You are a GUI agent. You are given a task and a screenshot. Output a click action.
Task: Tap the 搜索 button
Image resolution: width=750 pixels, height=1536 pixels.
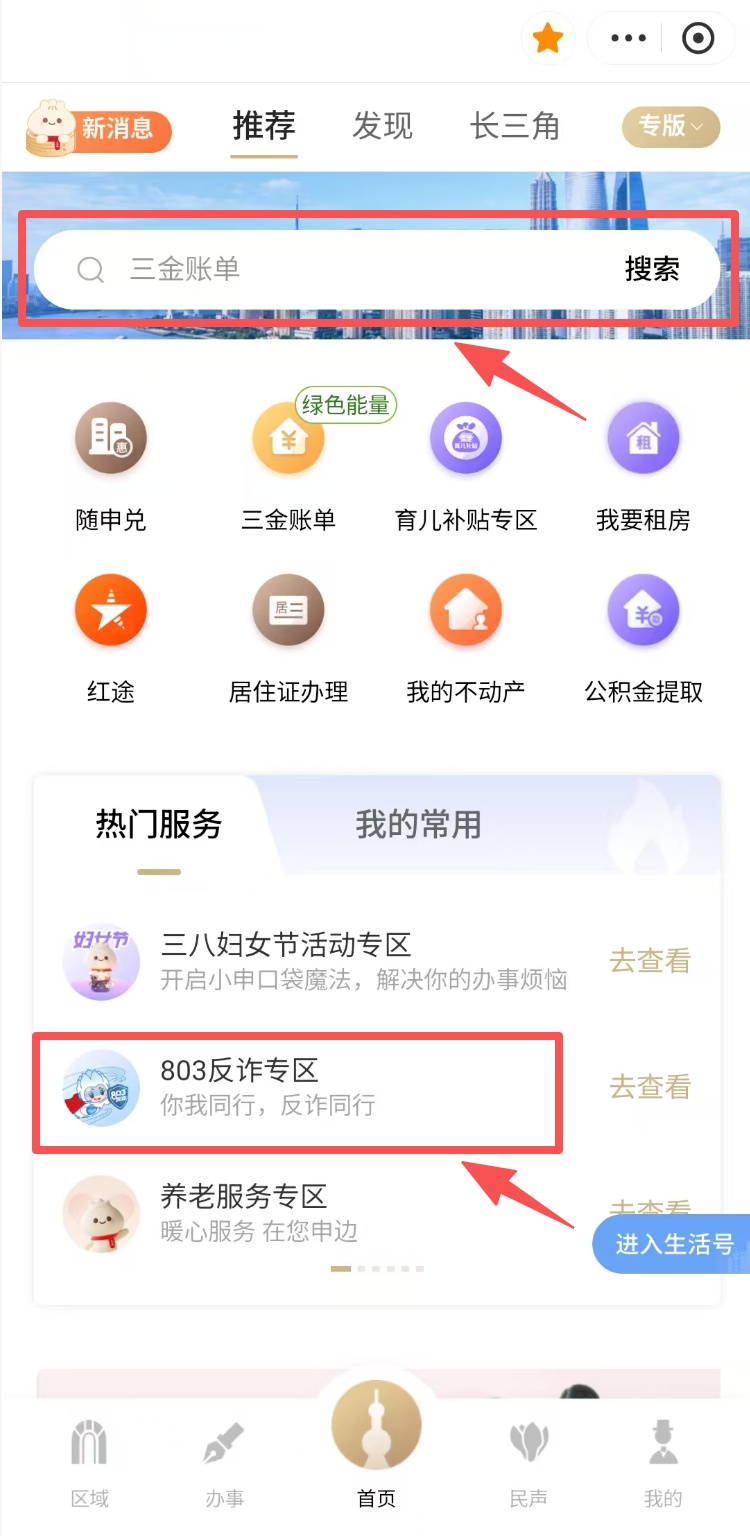coord(652,269)
